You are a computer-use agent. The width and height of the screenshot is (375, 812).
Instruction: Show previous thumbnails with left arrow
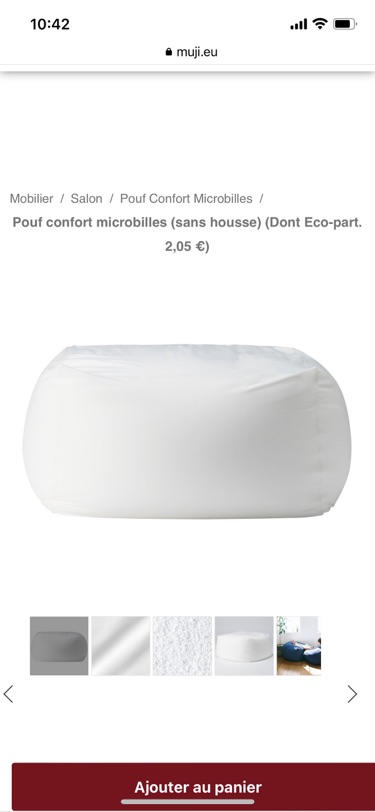(8, 694)
